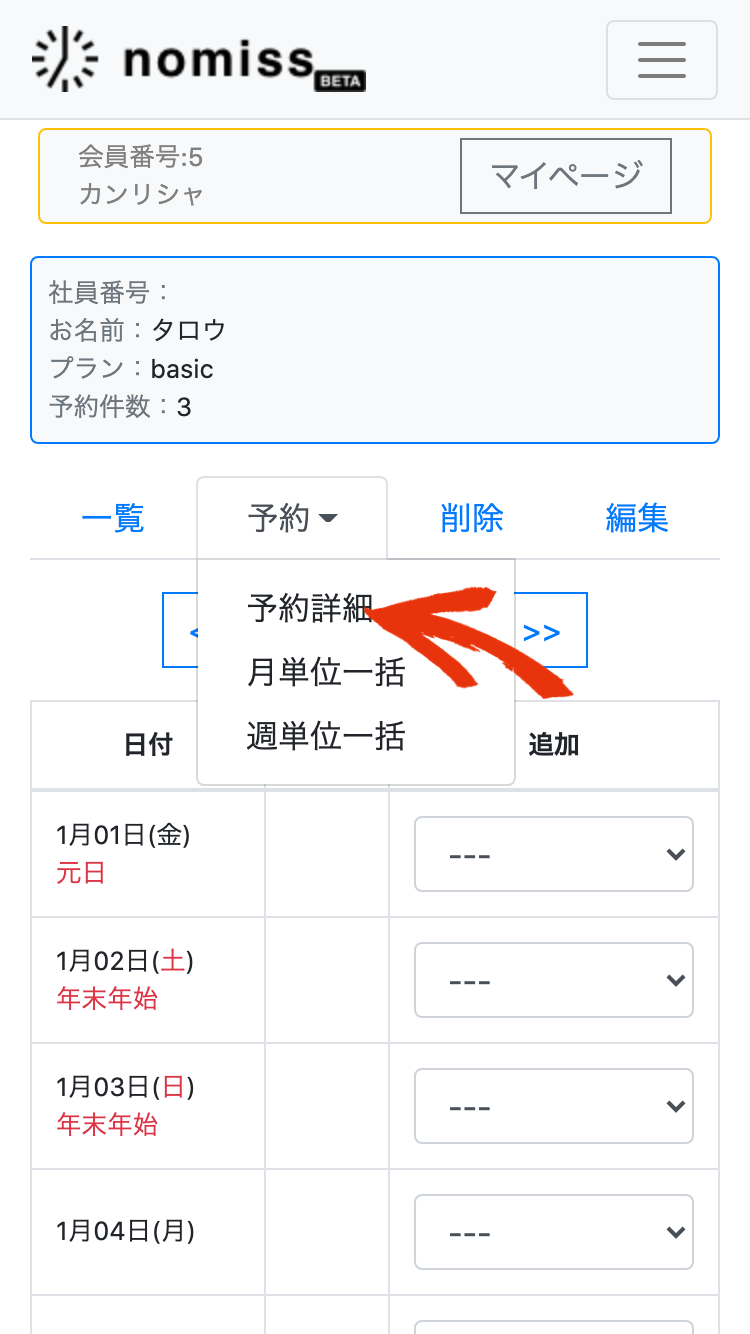Screen dimensions: 750x1334
Task: Collapse the 予約 dropdown tab
Action: (x=292, y=518)
